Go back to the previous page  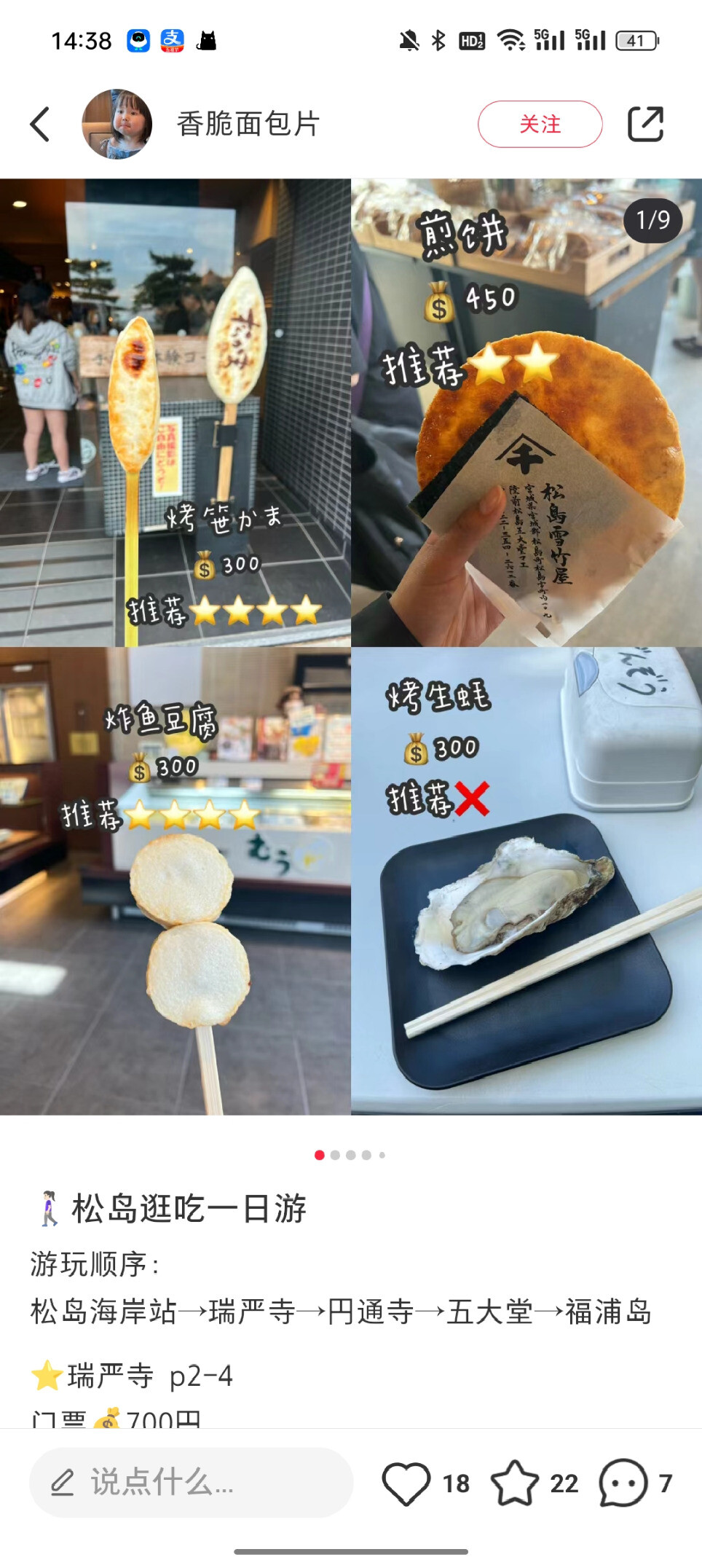point(41,124)
